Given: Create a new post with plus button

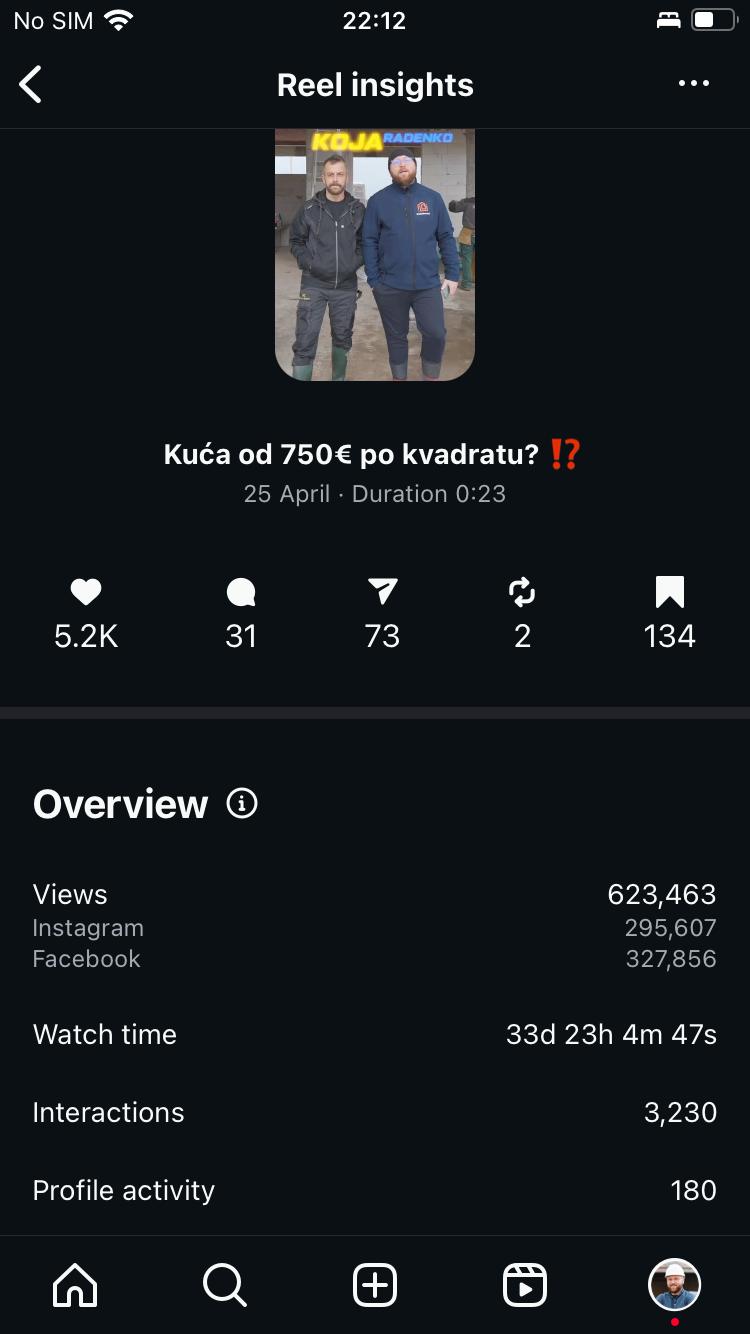Looking at the screenshot, I should pos(375,1285).
